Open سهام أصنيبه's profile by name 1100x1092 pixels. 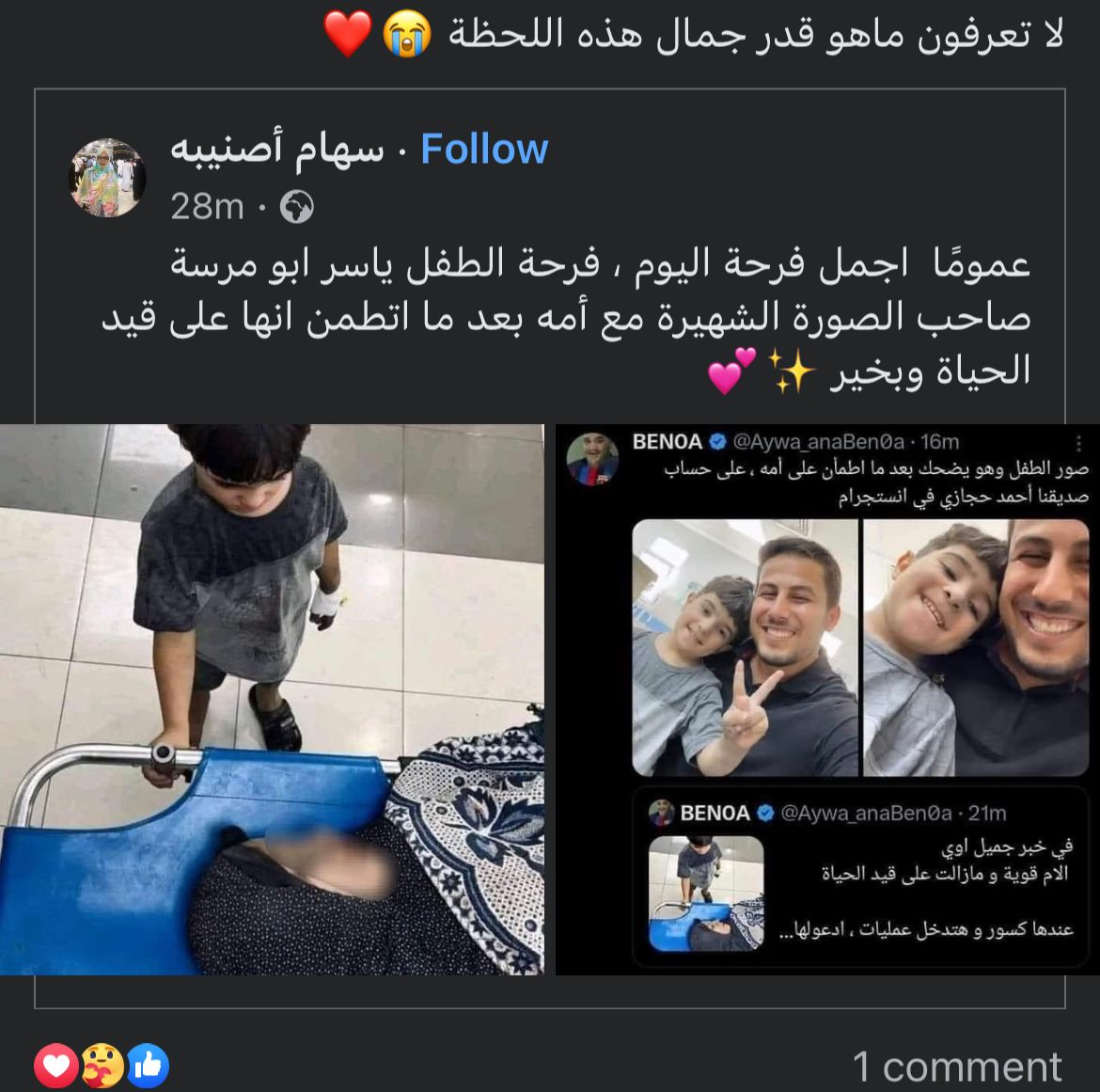(276, 150)
